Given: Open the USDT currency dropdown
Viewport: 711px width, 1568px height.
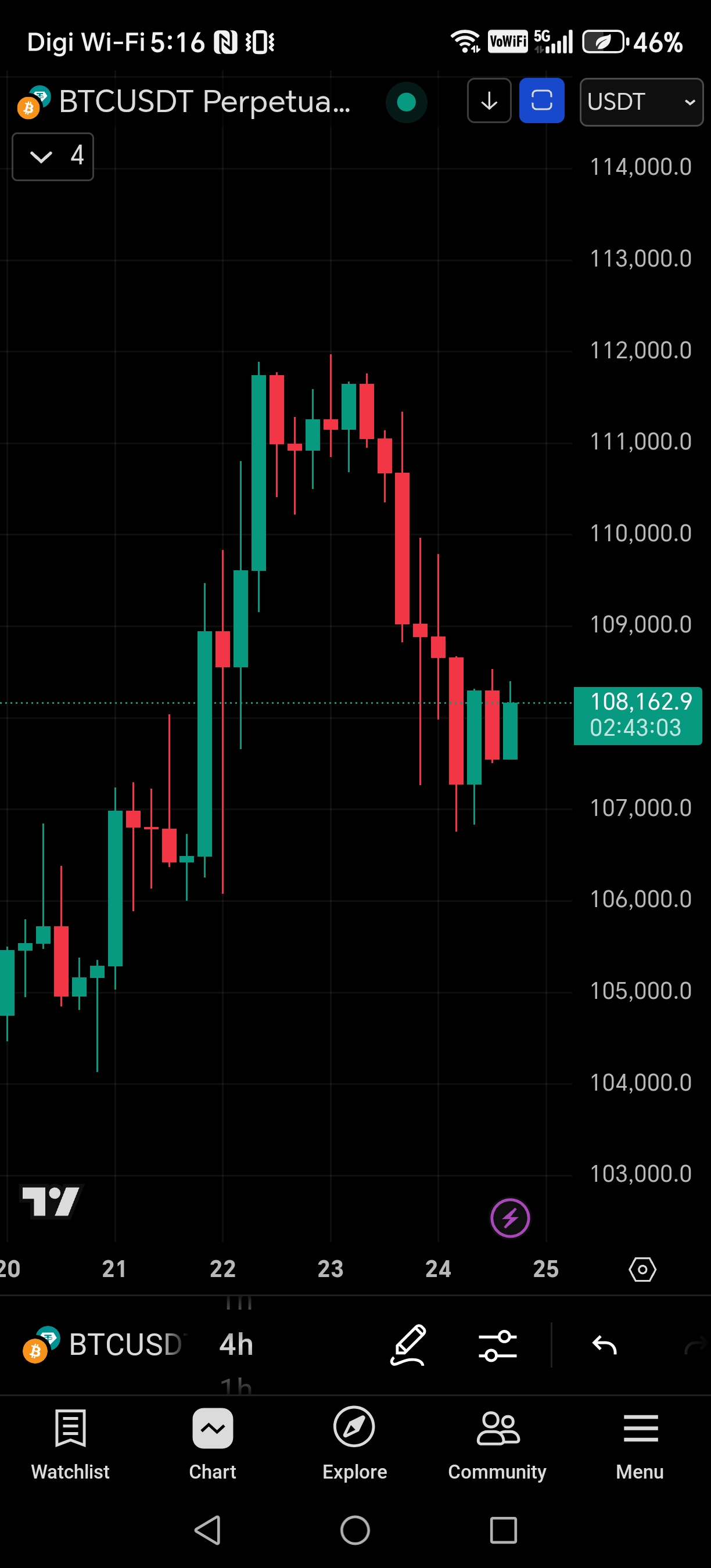Looking at the screenshot, I should point(641,102).
